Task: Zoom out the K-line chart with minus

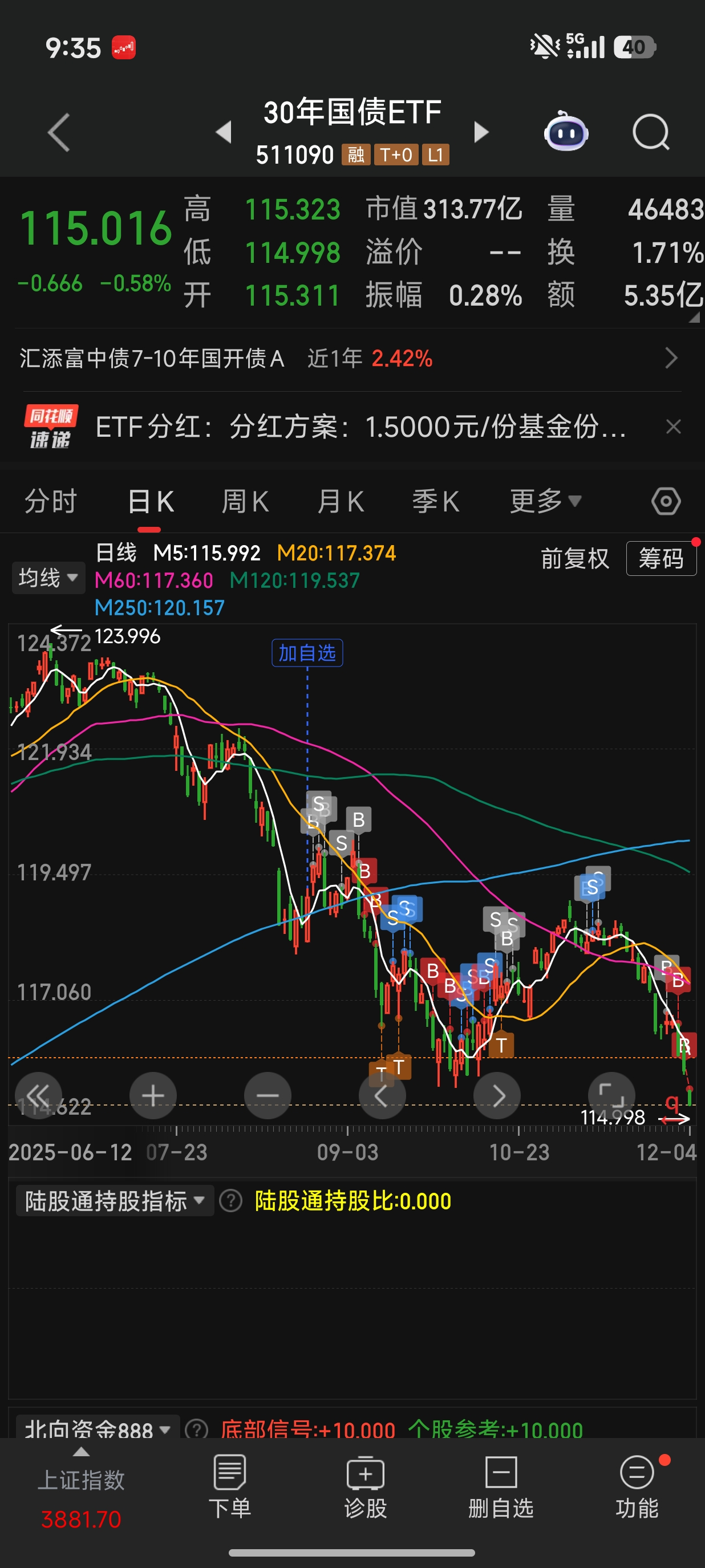Action: [268, 1096]
